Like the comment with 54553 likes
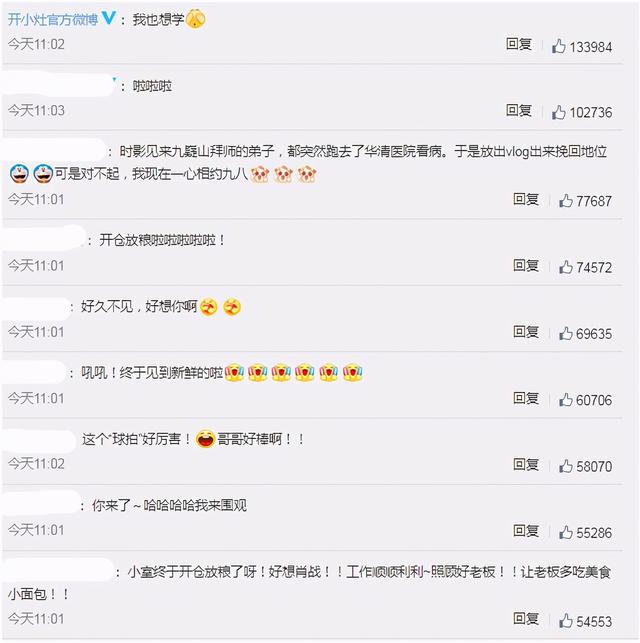640x643 pixels. tap(567, 621)
